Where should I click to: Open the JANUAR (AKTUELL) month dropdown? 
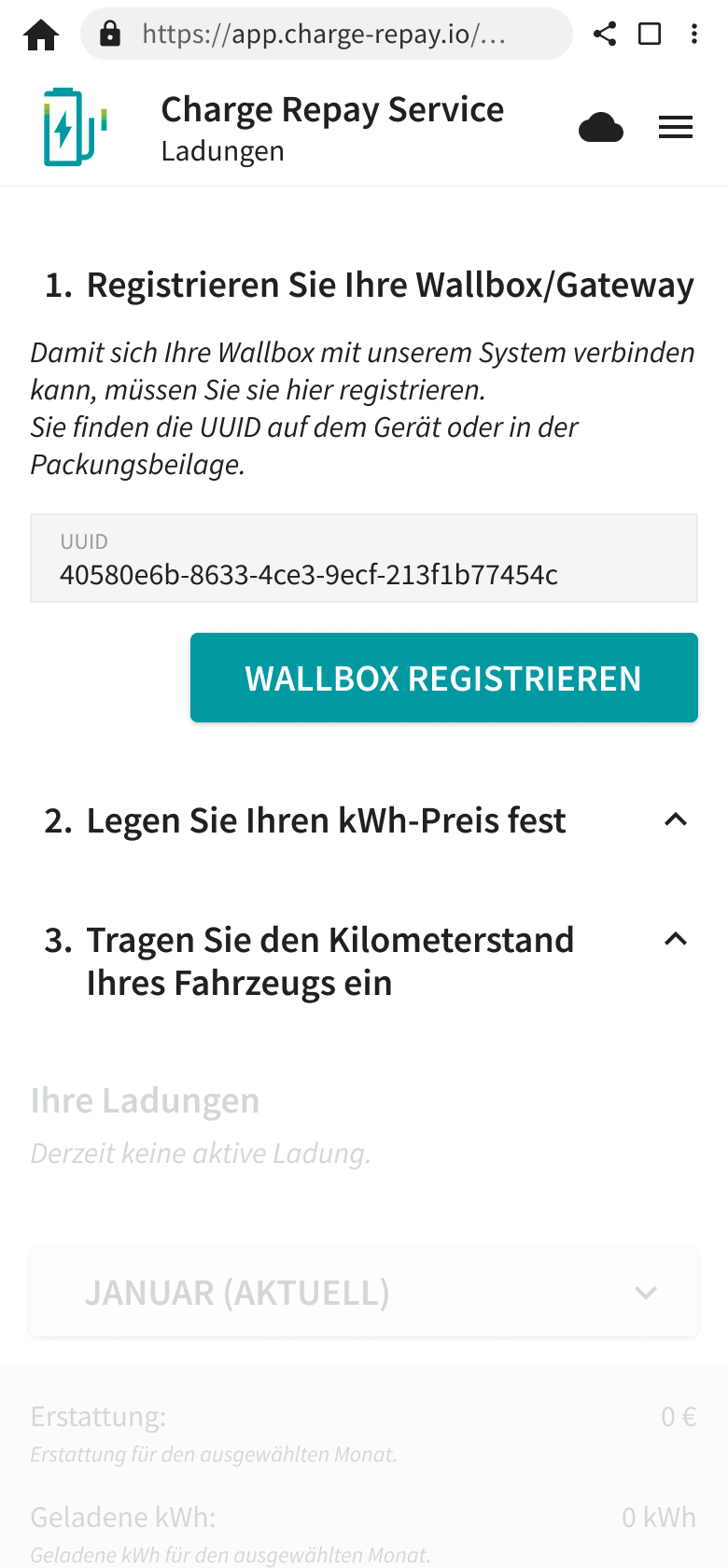[364, 1293]
